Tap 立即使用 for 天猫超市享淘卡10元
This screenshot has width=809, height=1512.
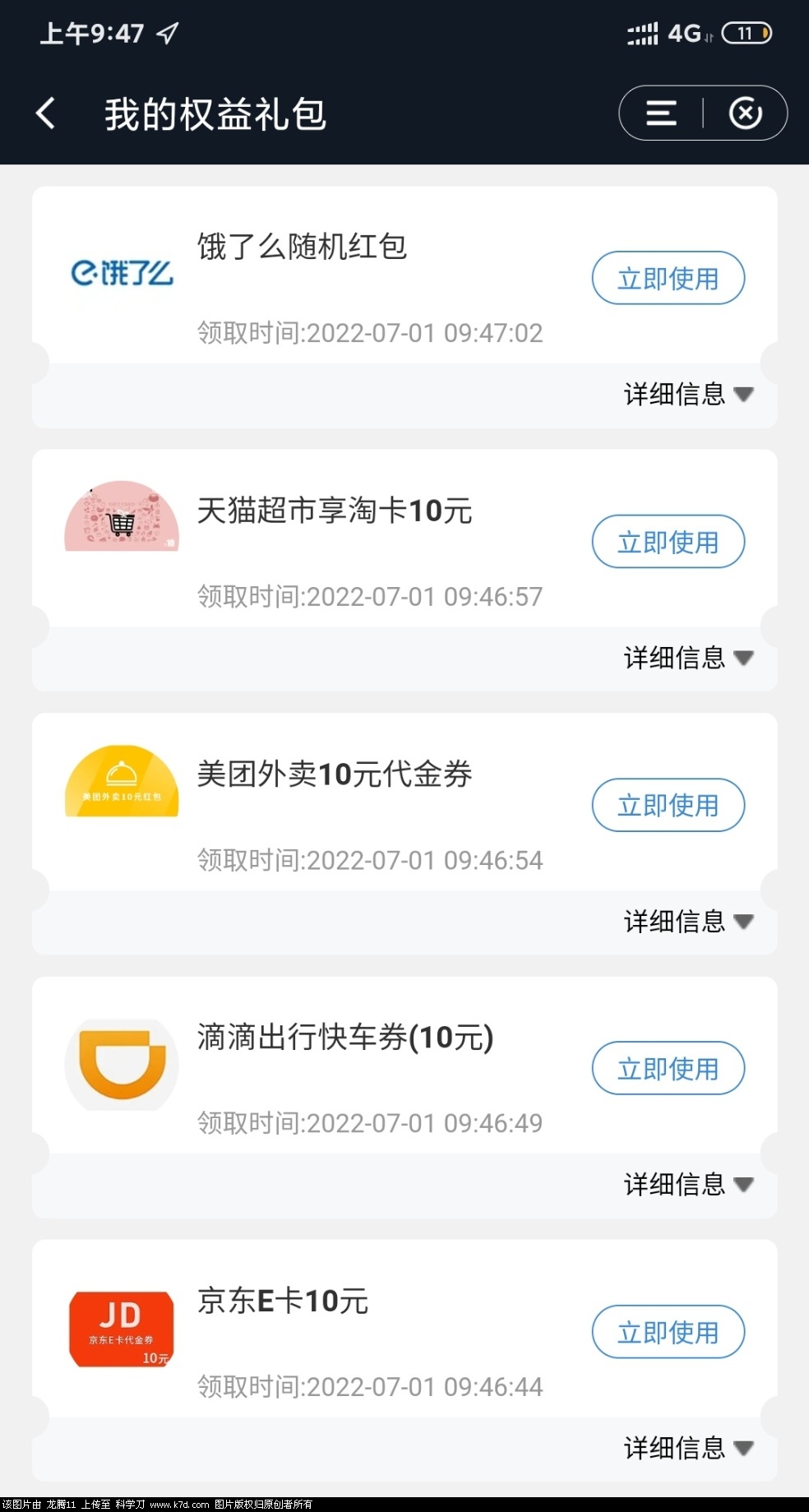668,542
